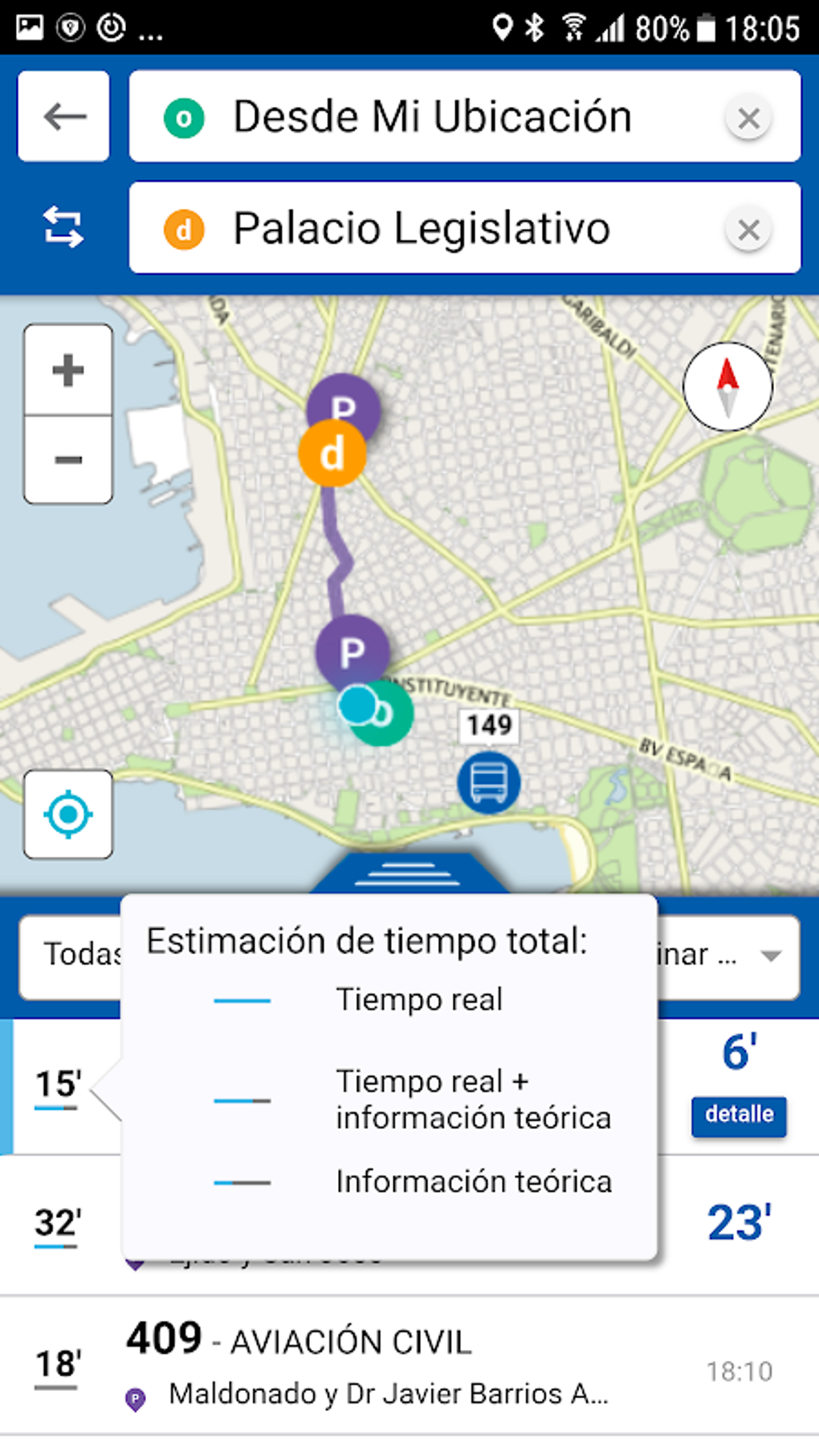Tap the orange destination marker d
The width and height of the screenshot is (819, 1456).
(x=332, y=455)
